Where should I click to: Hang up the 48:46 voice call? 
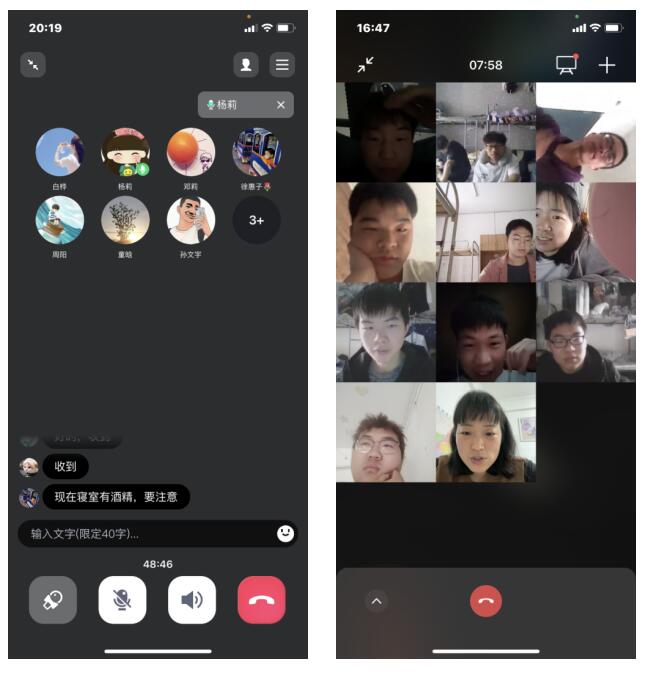click(261, 600)
